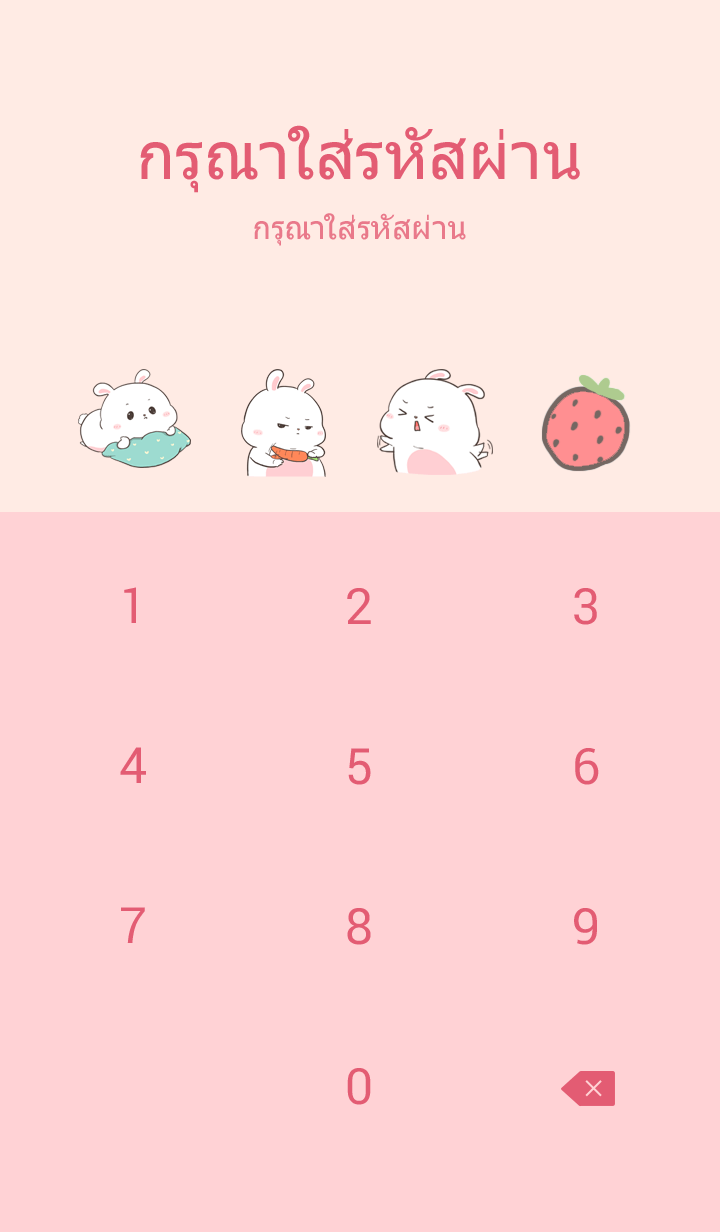Input the number 4 key

coord(132,767)
